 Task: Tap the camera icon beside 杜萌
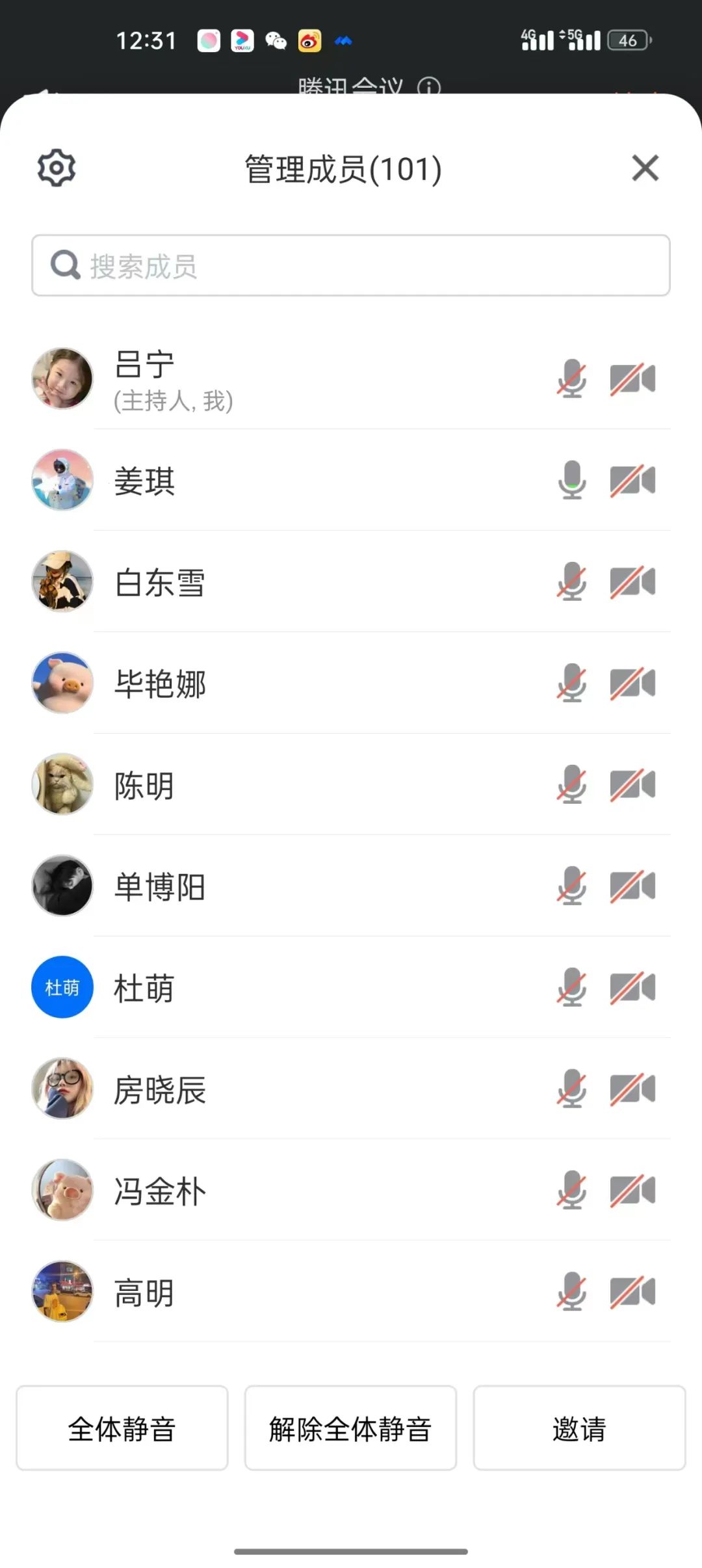click(x=632, y=988)
